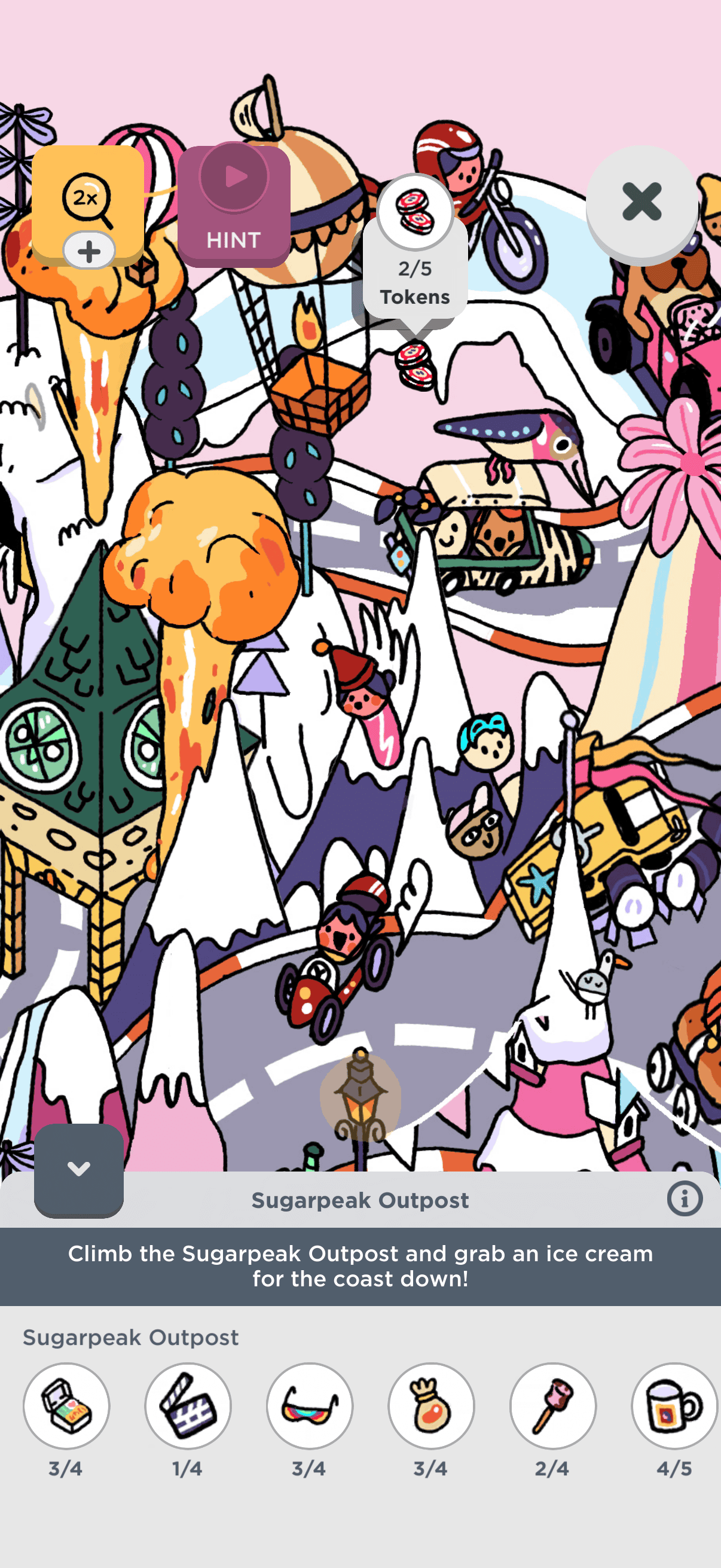This screenshot has height=1568, width=721.
Task: Select the popsicle item showing 2/4
Action: tap(553, 1405)
